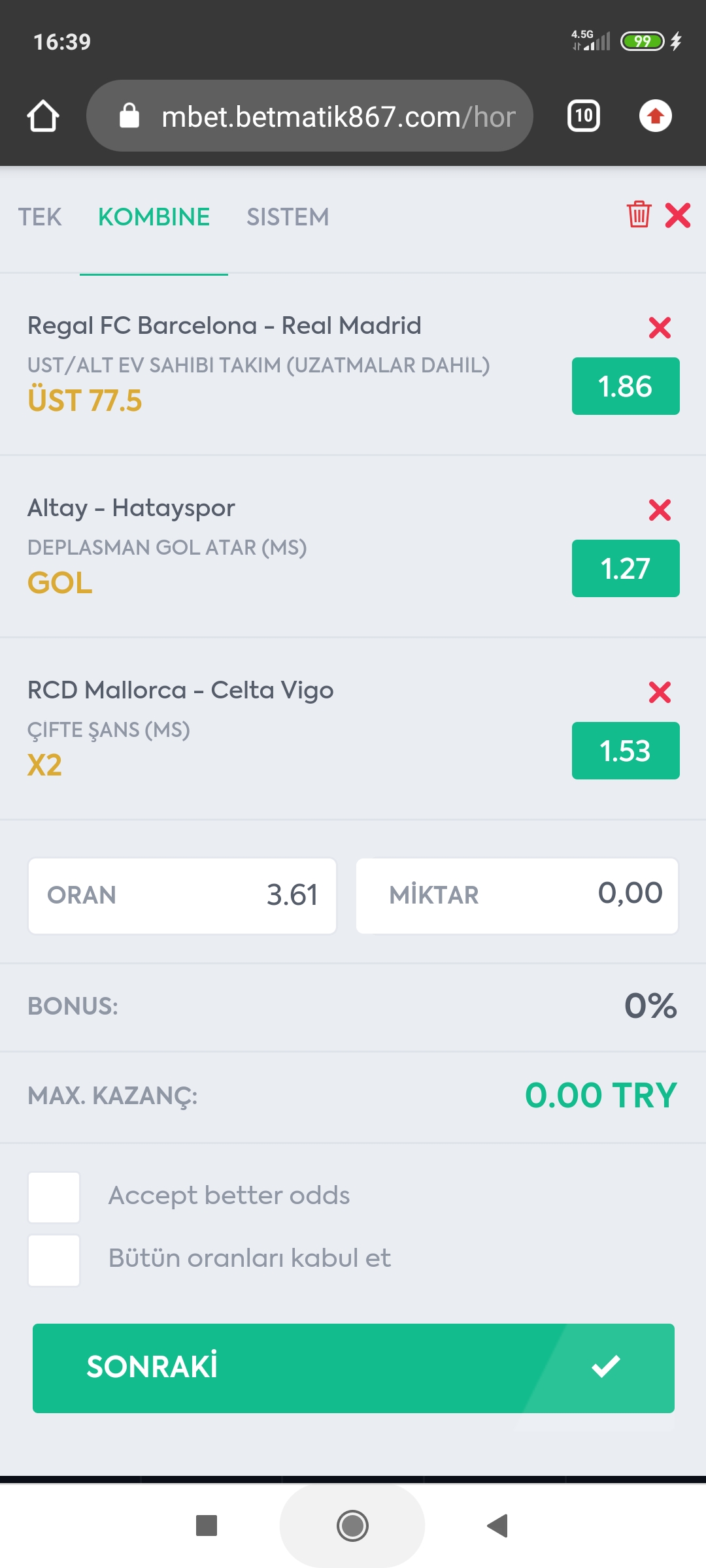706x1568 pixels.
Task: Tap the MİKTAR amount field
Action: 517,896
